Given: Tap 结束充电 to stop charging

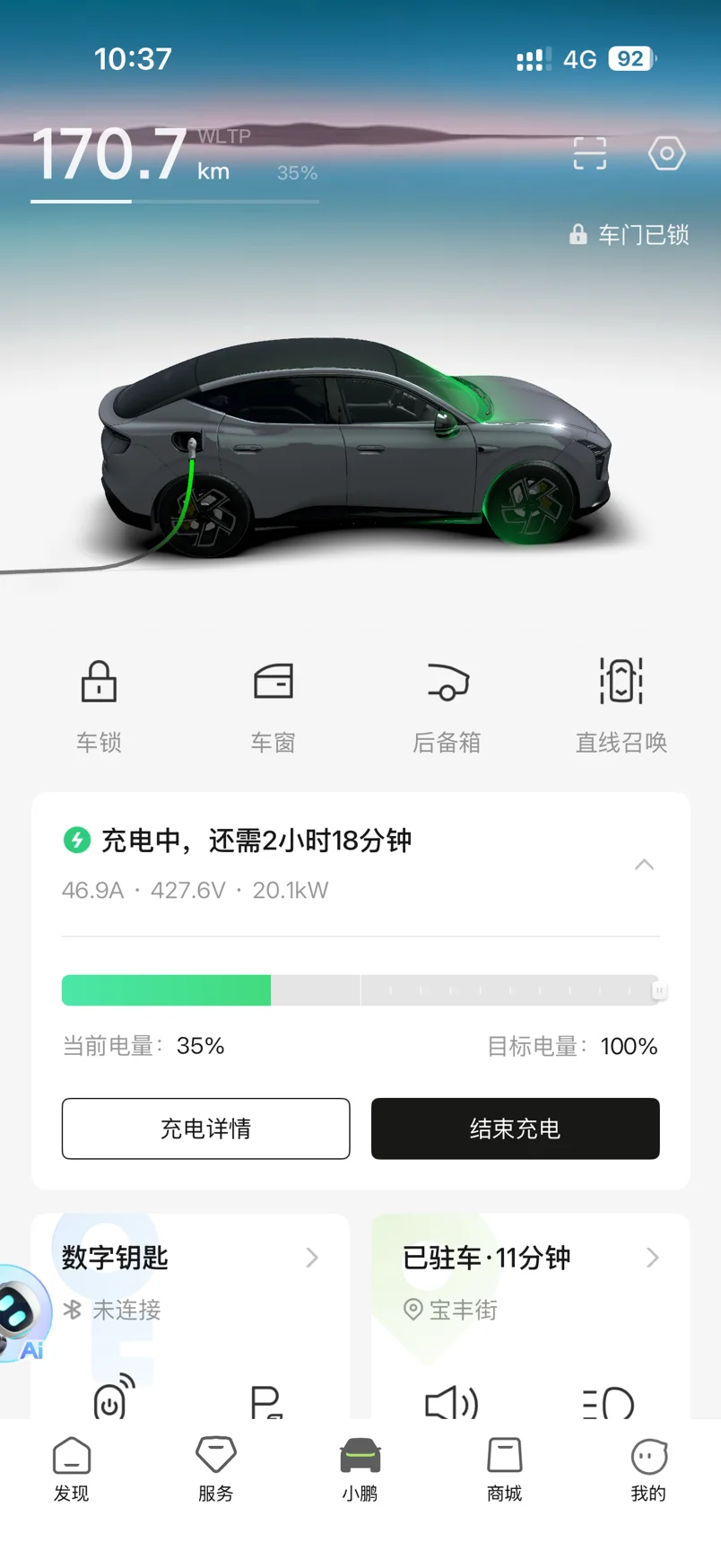Looking at the screenshot, I should [x=516, y=1128].
